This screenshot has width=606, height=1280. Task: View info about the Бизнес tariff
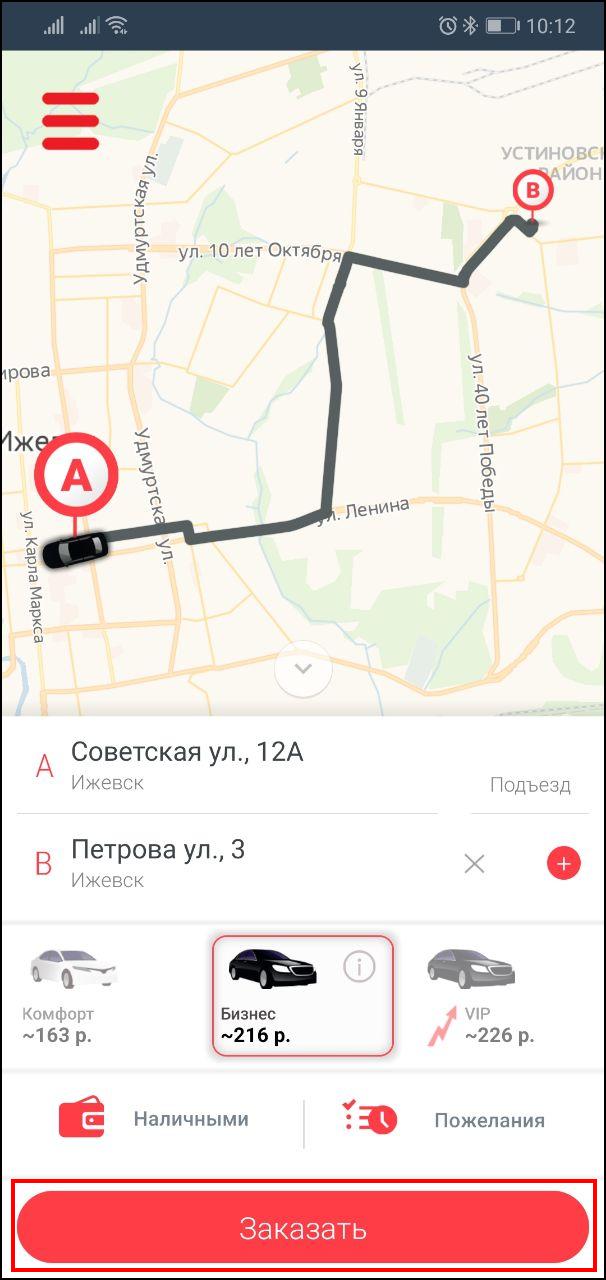tap(359, 966)
